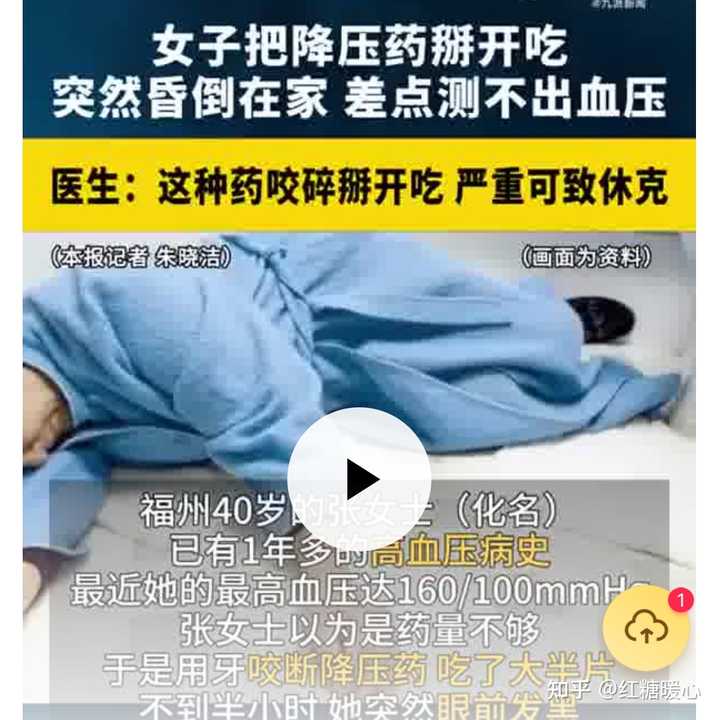Play the video about blood pressure medication
This screenshot has height=720, width=720.
[x=359, y=478]
